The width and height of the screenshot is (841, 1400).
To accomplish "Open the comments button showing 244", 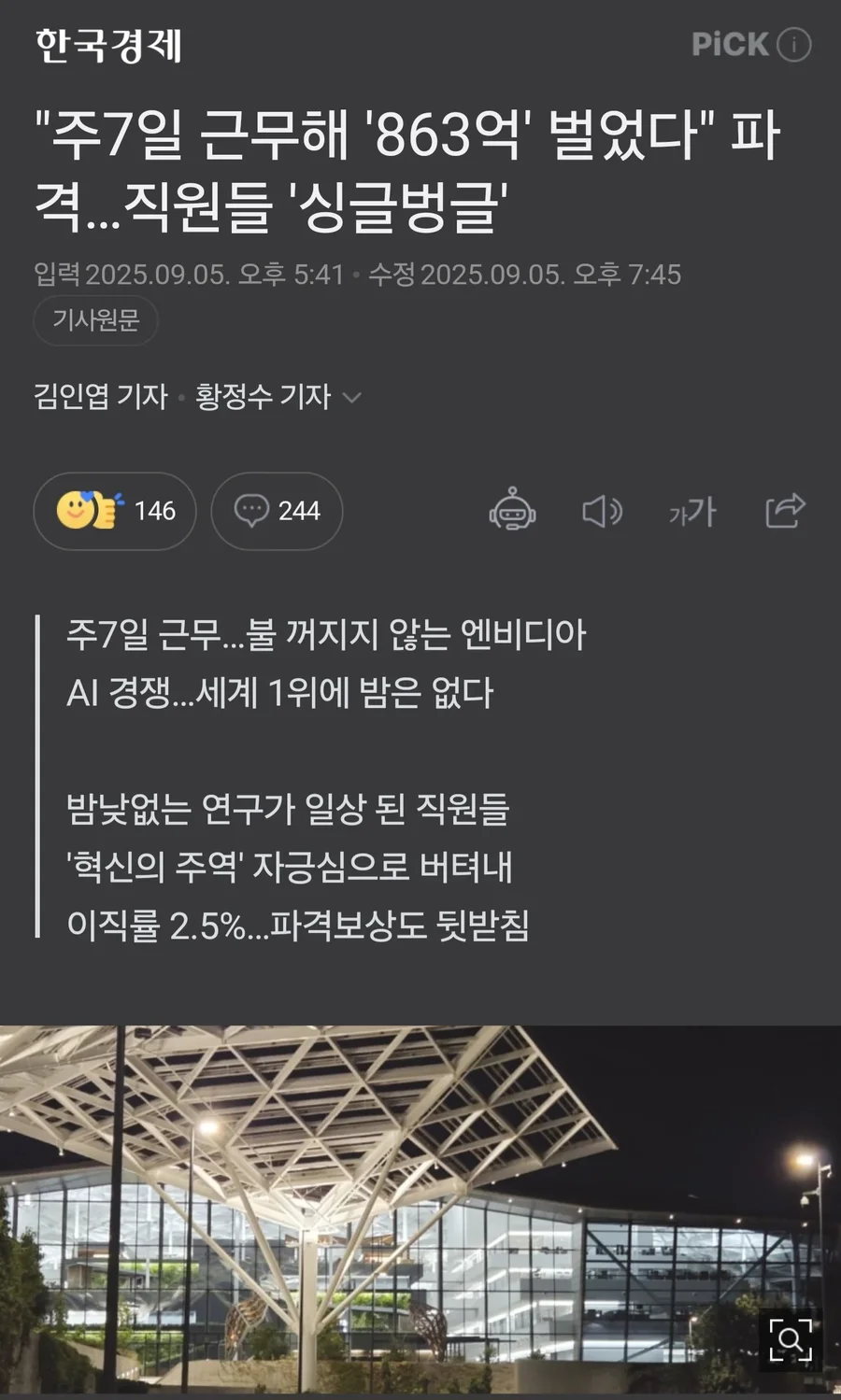I will point(277,511).
